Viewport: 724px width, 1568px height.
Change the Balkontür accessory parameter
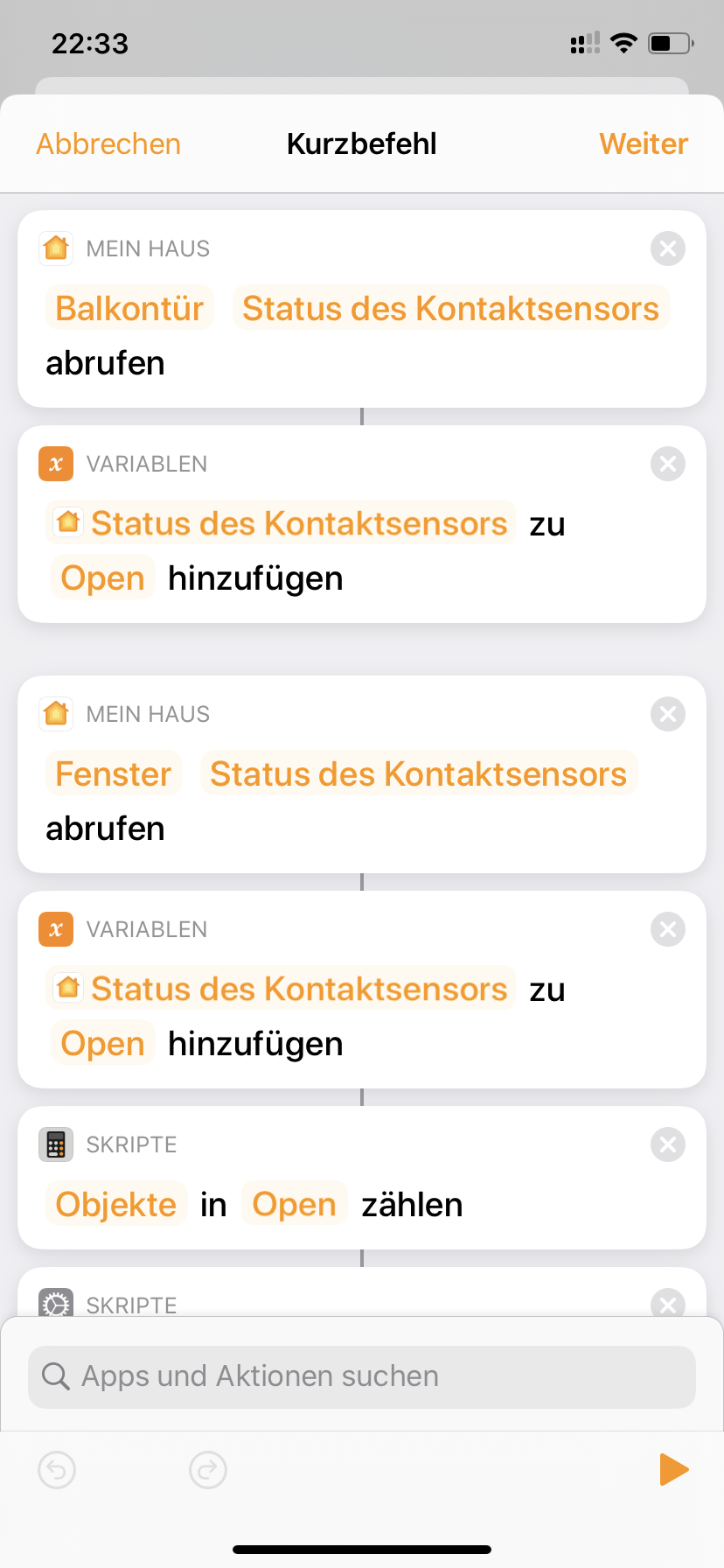coord(129,309)
